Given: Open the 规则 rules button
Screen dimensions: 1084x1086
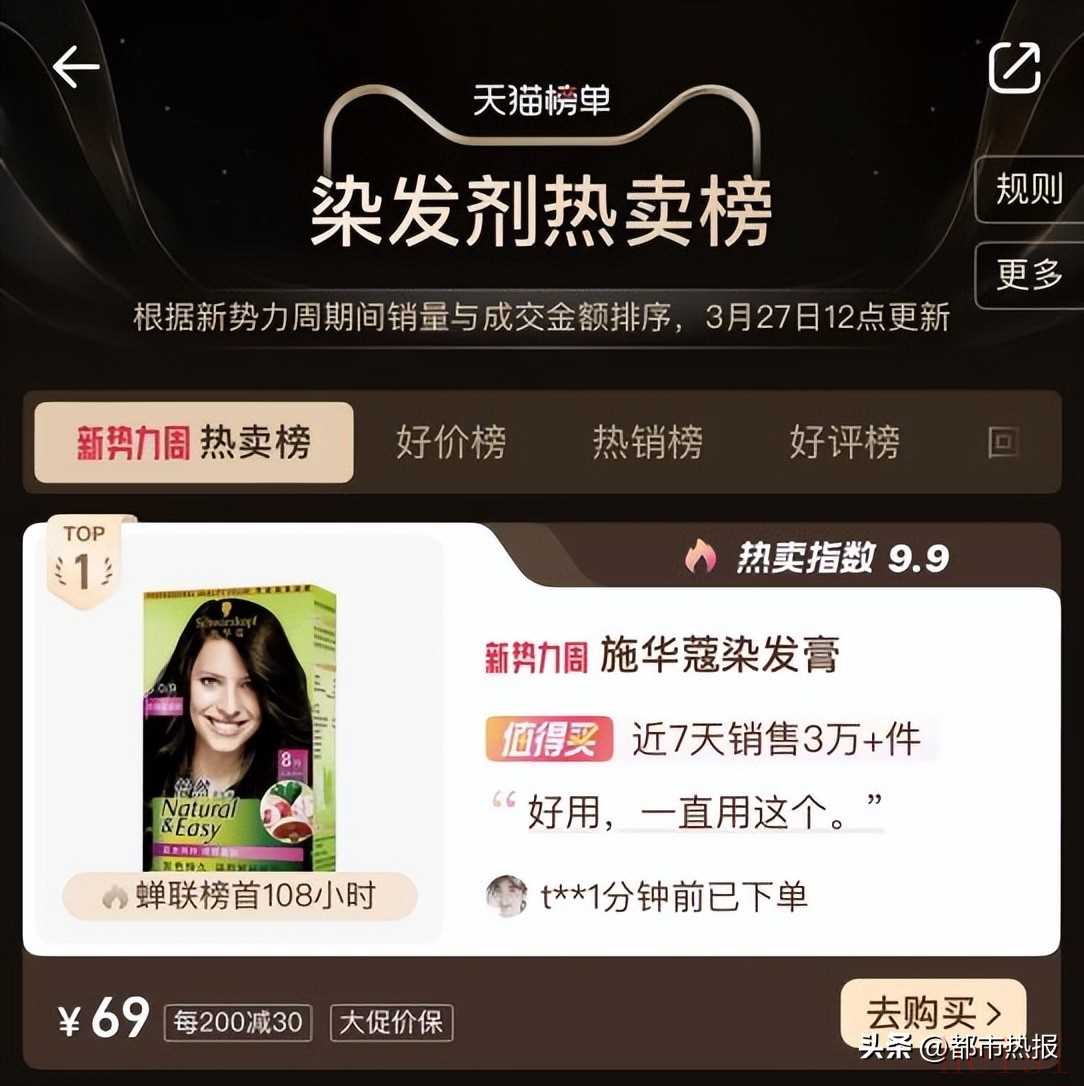Looking at the screenshot, I should click(x=1028, y=189).
